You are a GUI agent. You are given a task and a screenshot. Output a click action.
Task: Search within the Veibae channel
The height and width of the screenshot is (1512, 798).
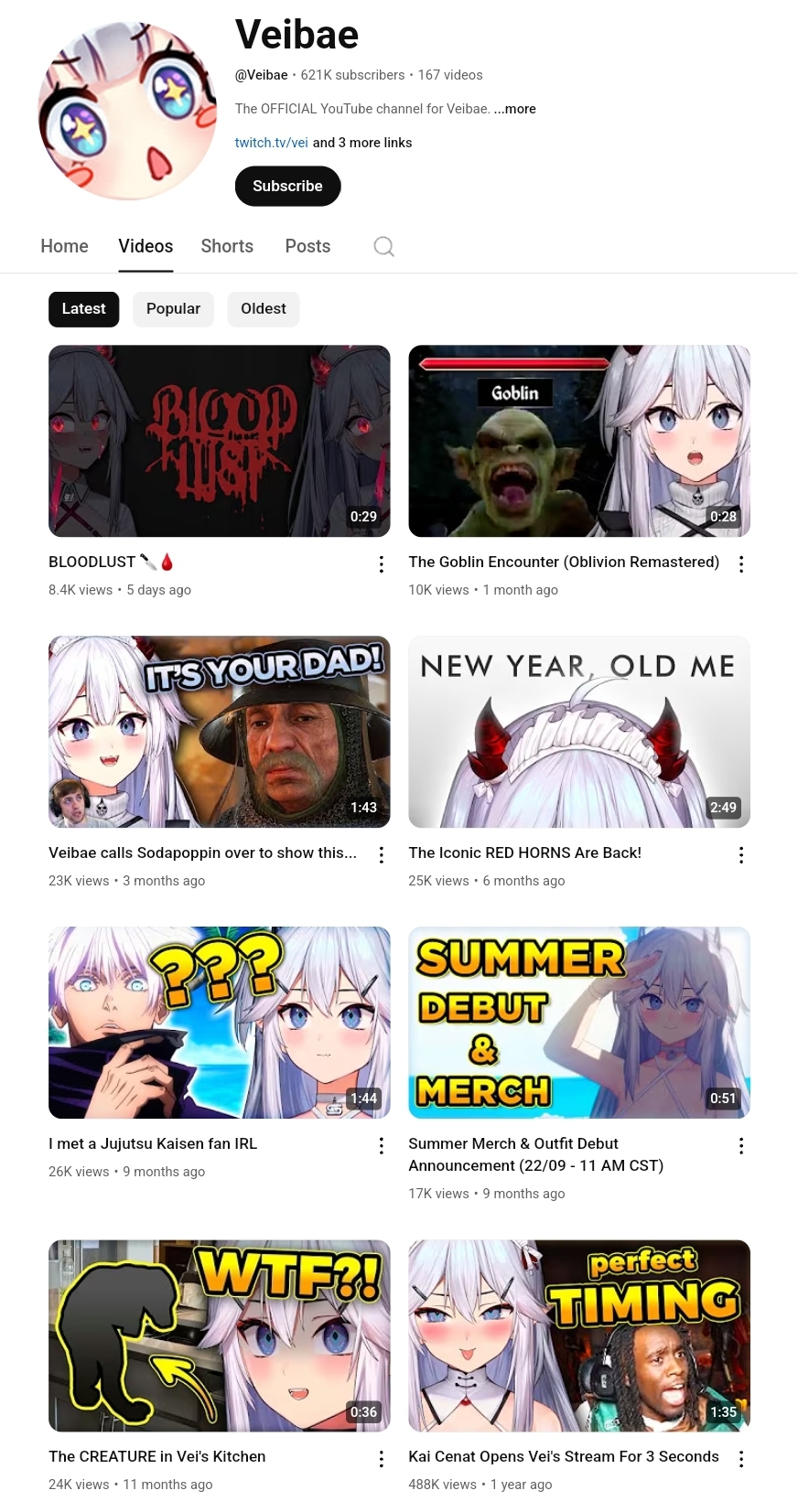pos(384,247)
